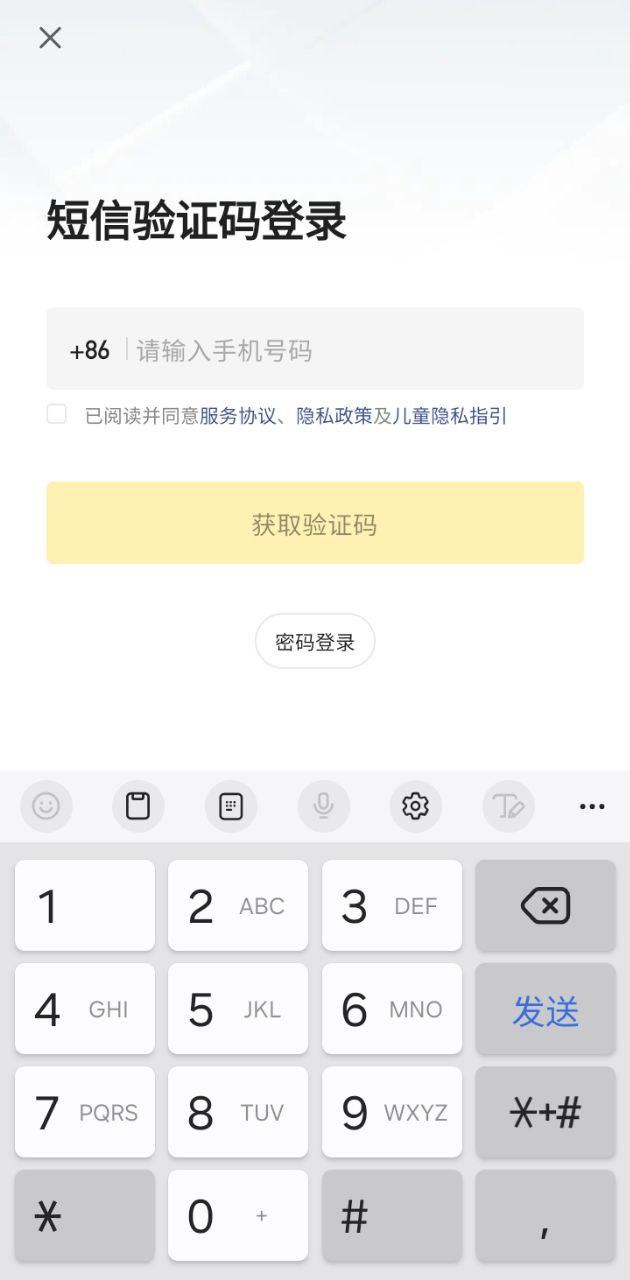Open the 服务协议 link

pyautogui.click(x=238, y=416)
